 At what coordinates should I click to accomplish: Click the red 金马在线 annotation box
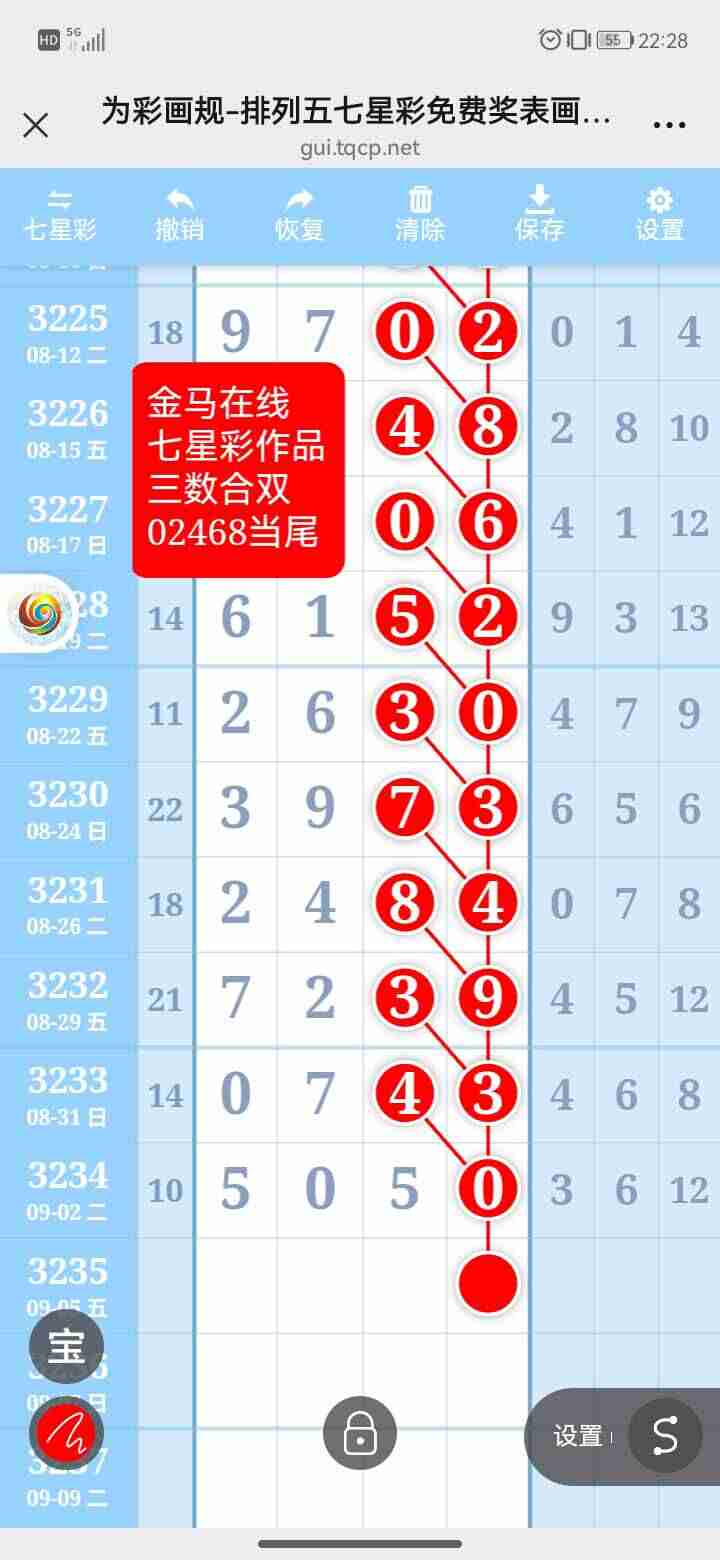(238, 468)
